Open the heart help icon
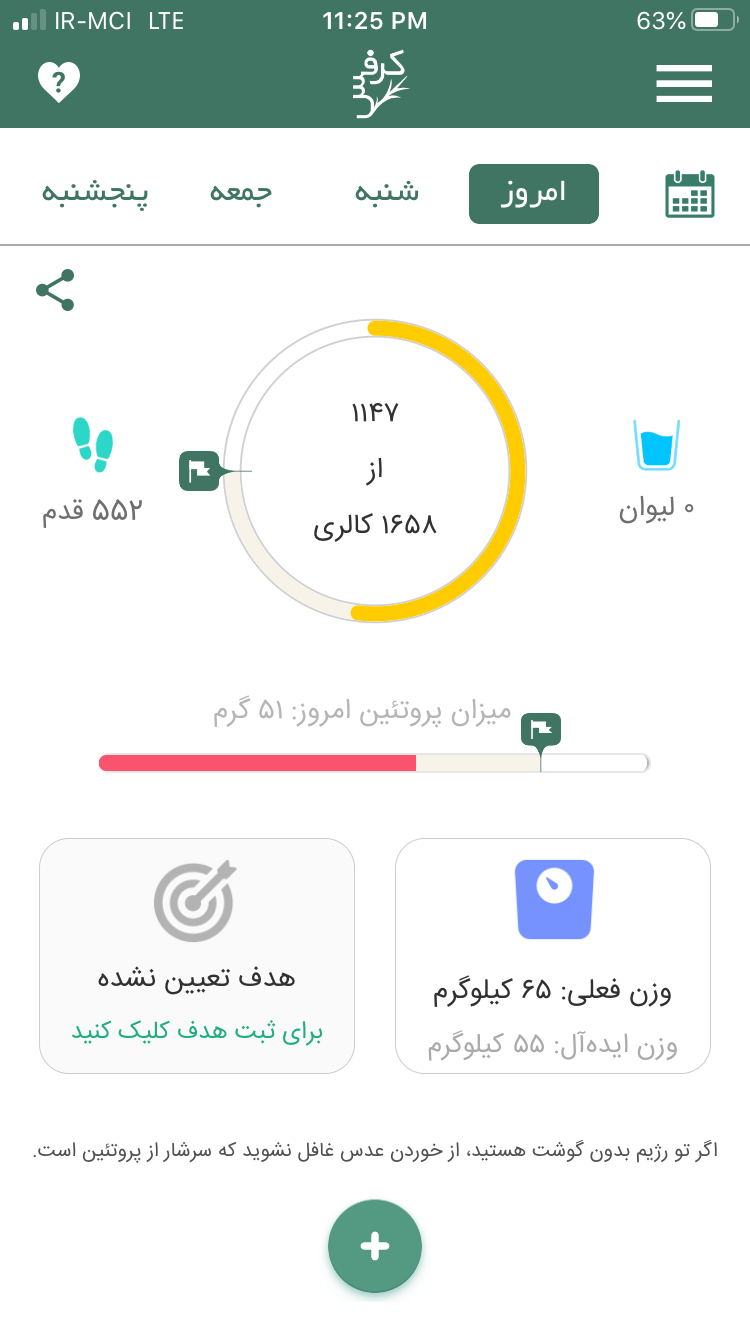This screenshot has width=750, height=1334. point(59,82)
